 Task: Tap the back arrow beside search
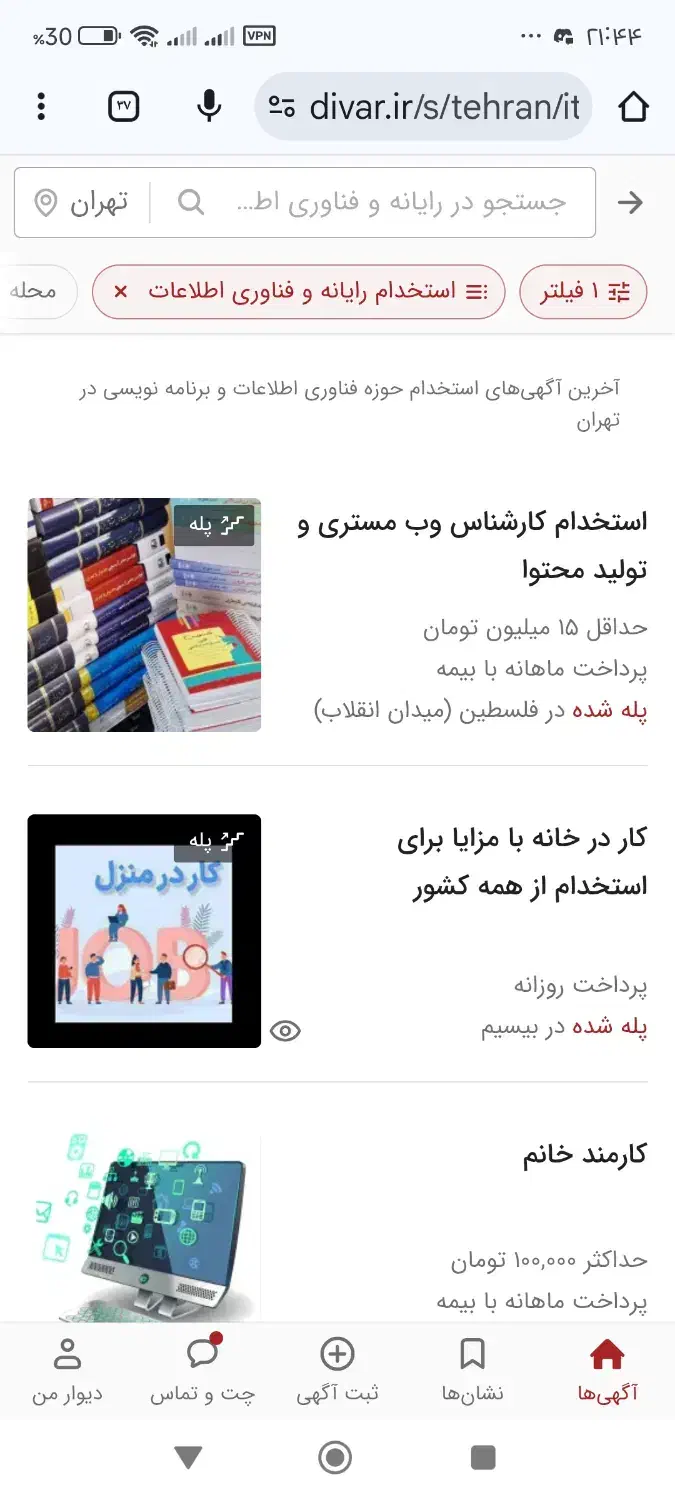630,203
